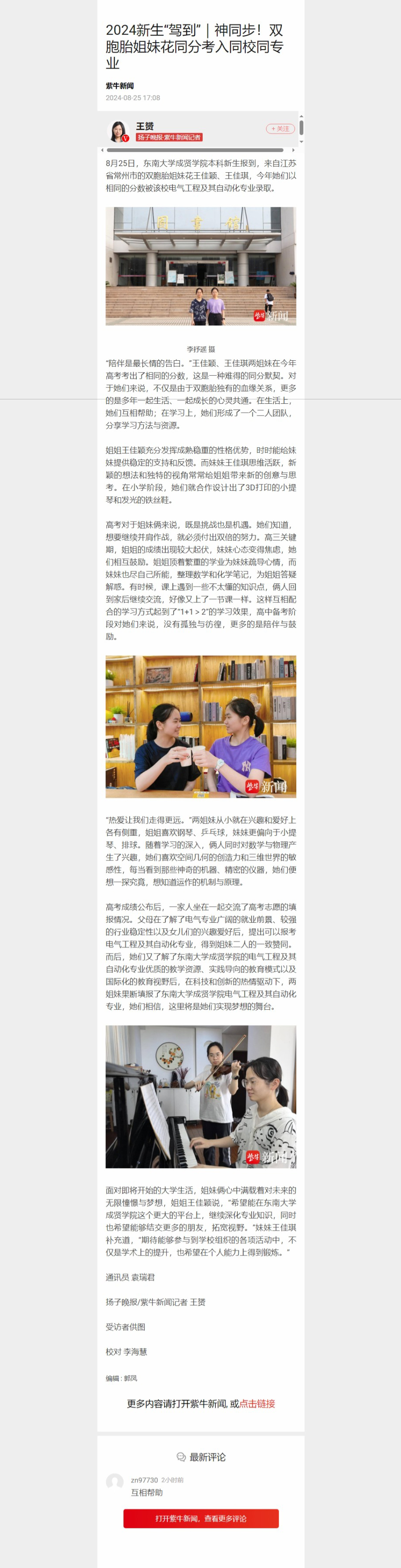
Task: Open the piano and violin photo
Action: (x=200, y=1096)
